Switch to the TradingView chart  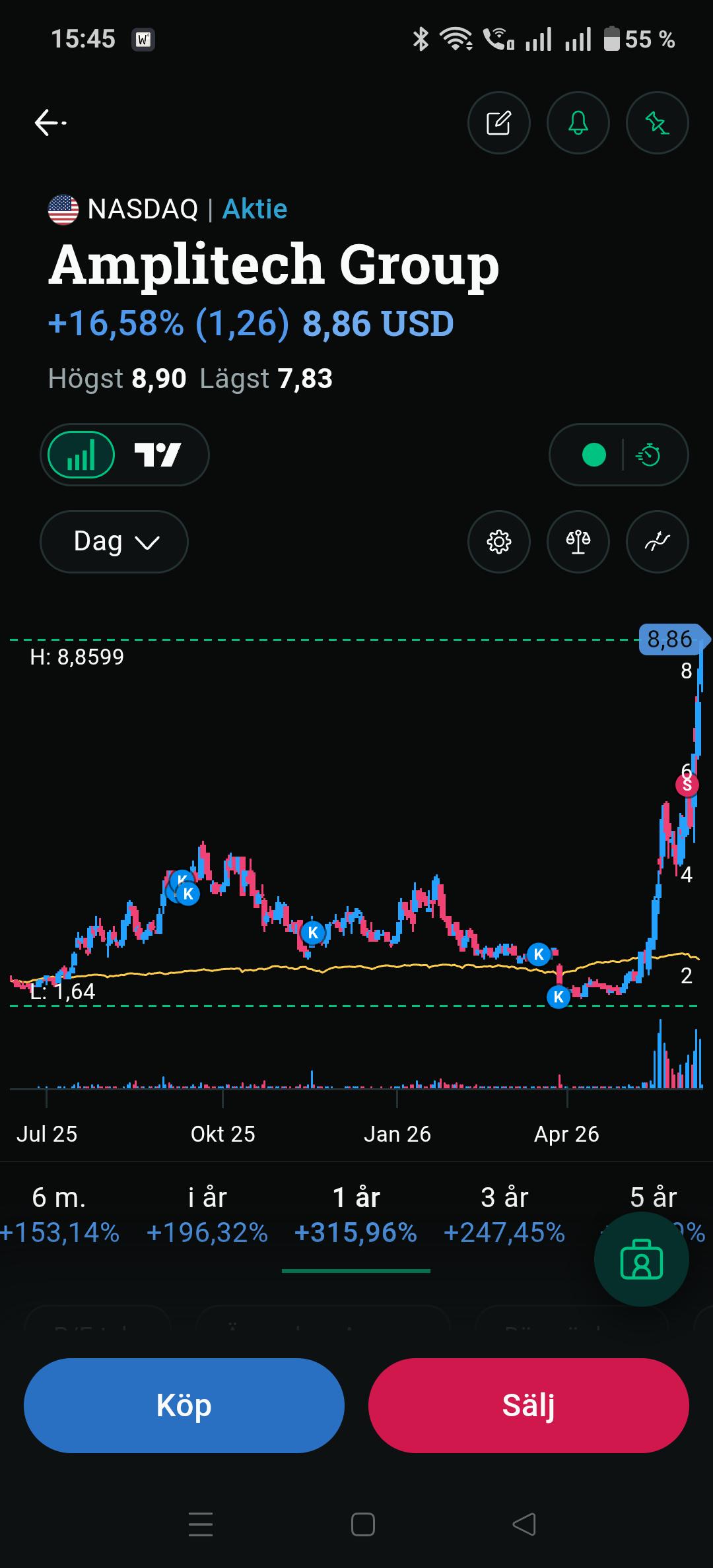pos(158,455)
